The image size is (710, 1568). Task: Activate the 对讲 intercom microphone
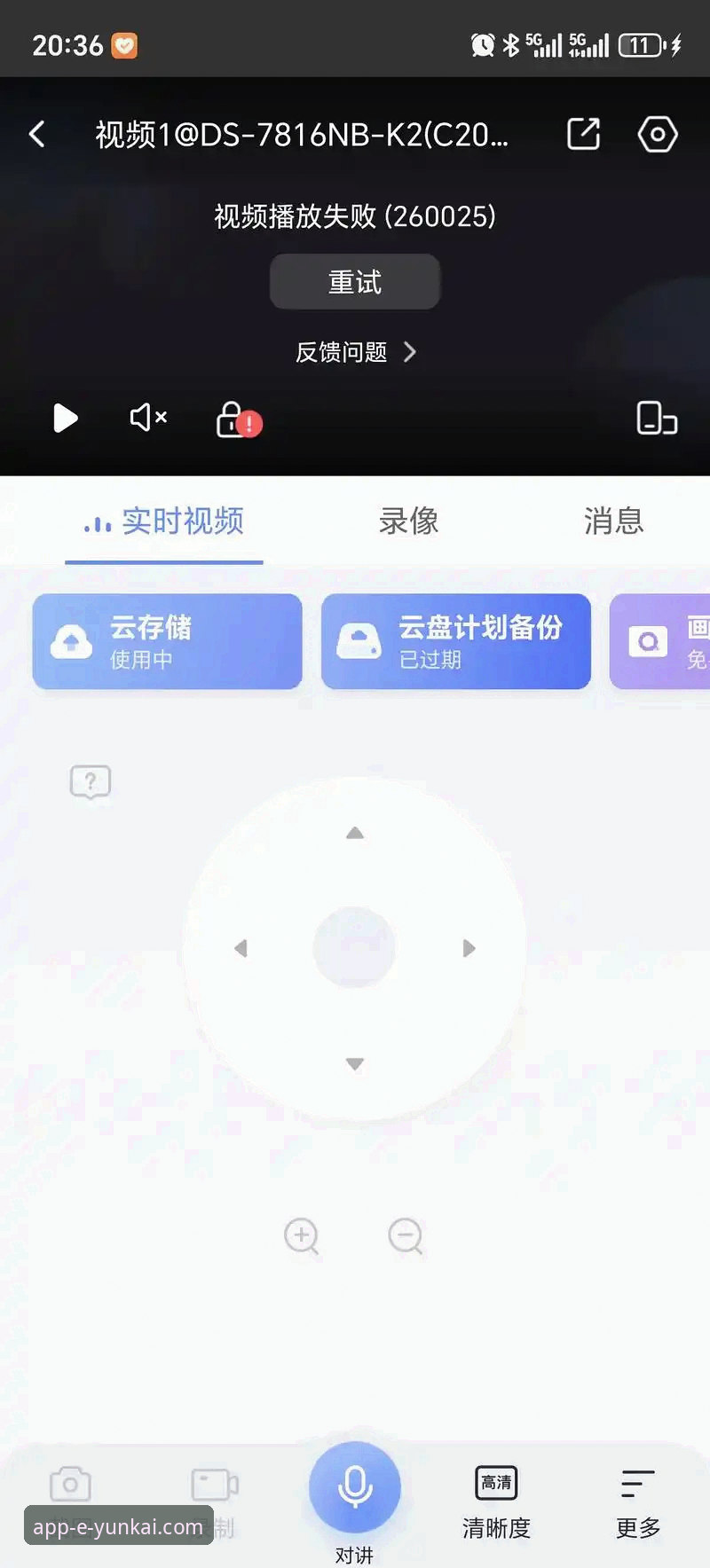[354, 1486]
